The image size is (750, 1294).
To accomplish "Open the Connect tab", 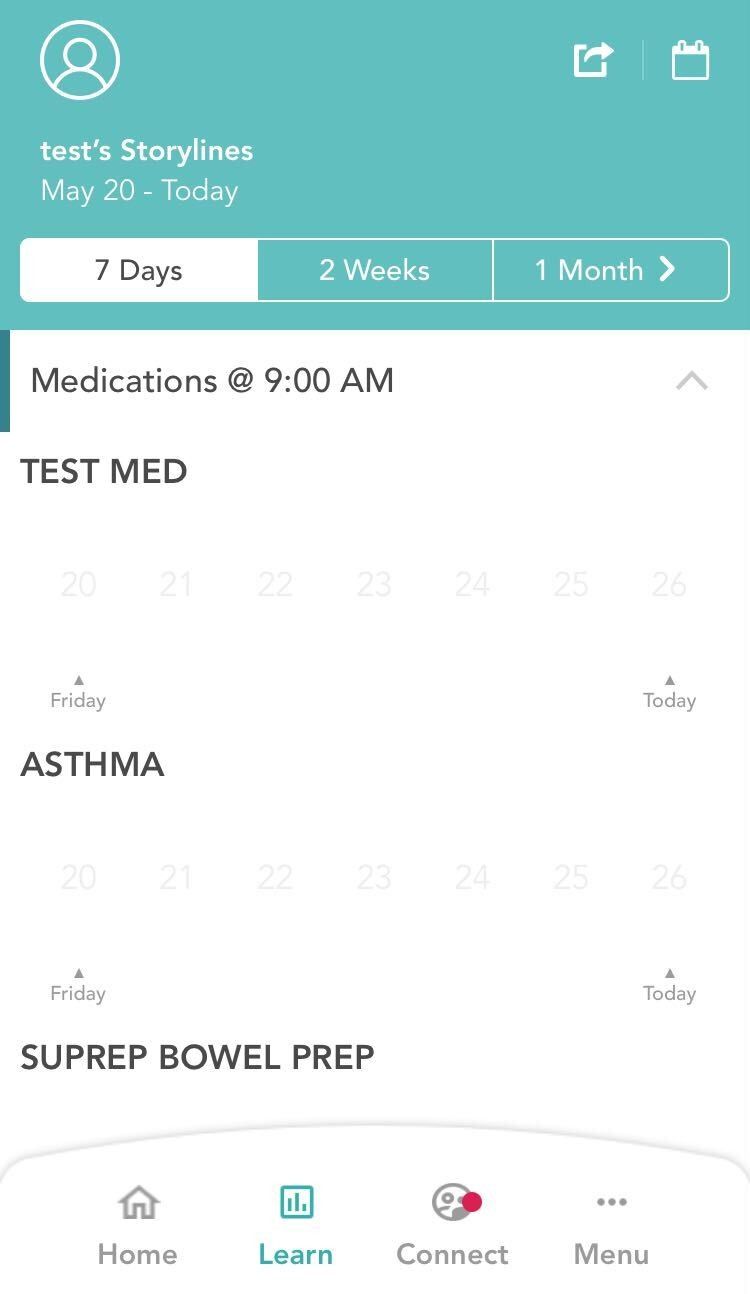I will point(453,1224).
